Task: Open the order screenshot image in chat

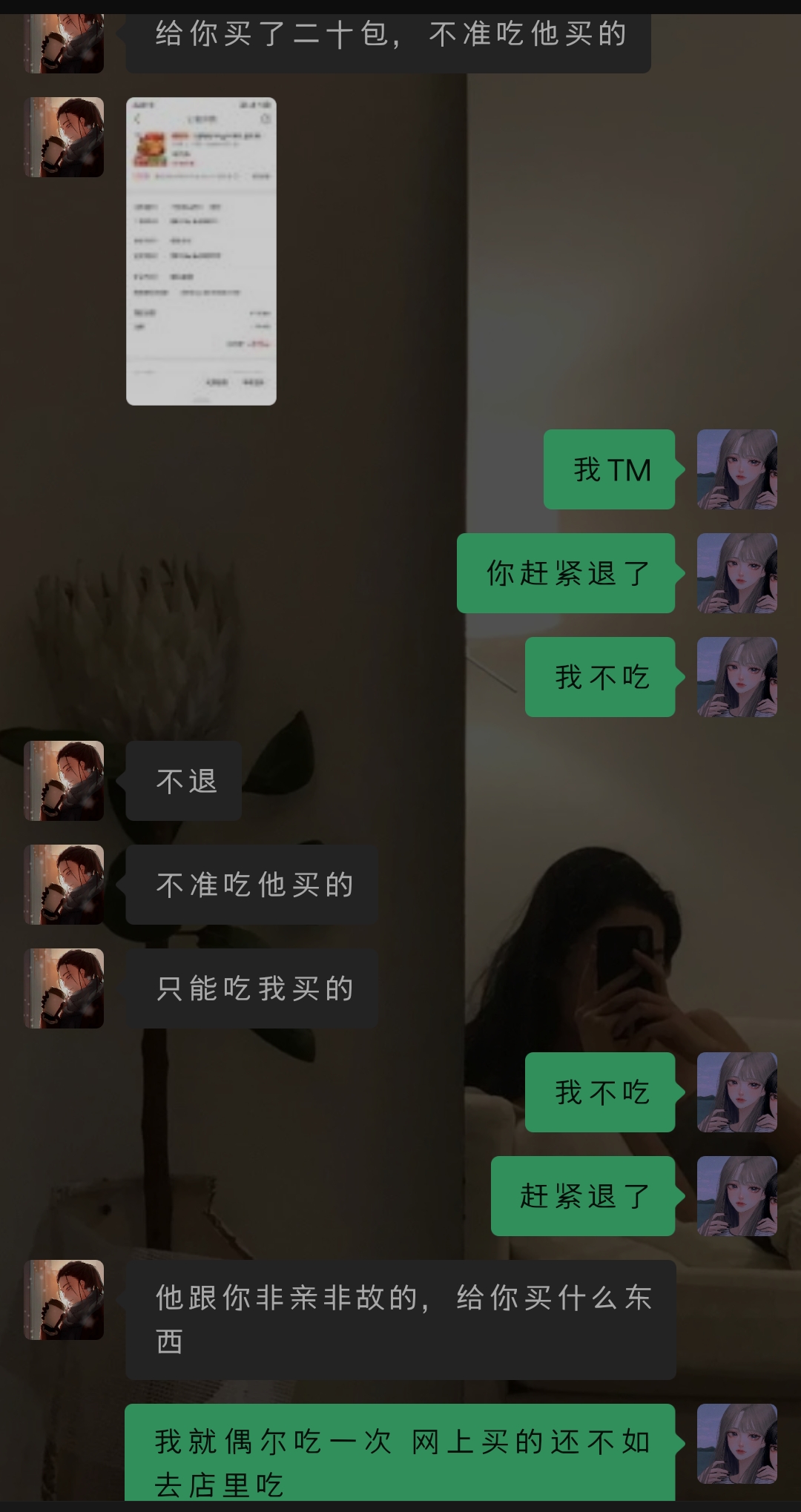Action: 201,251
